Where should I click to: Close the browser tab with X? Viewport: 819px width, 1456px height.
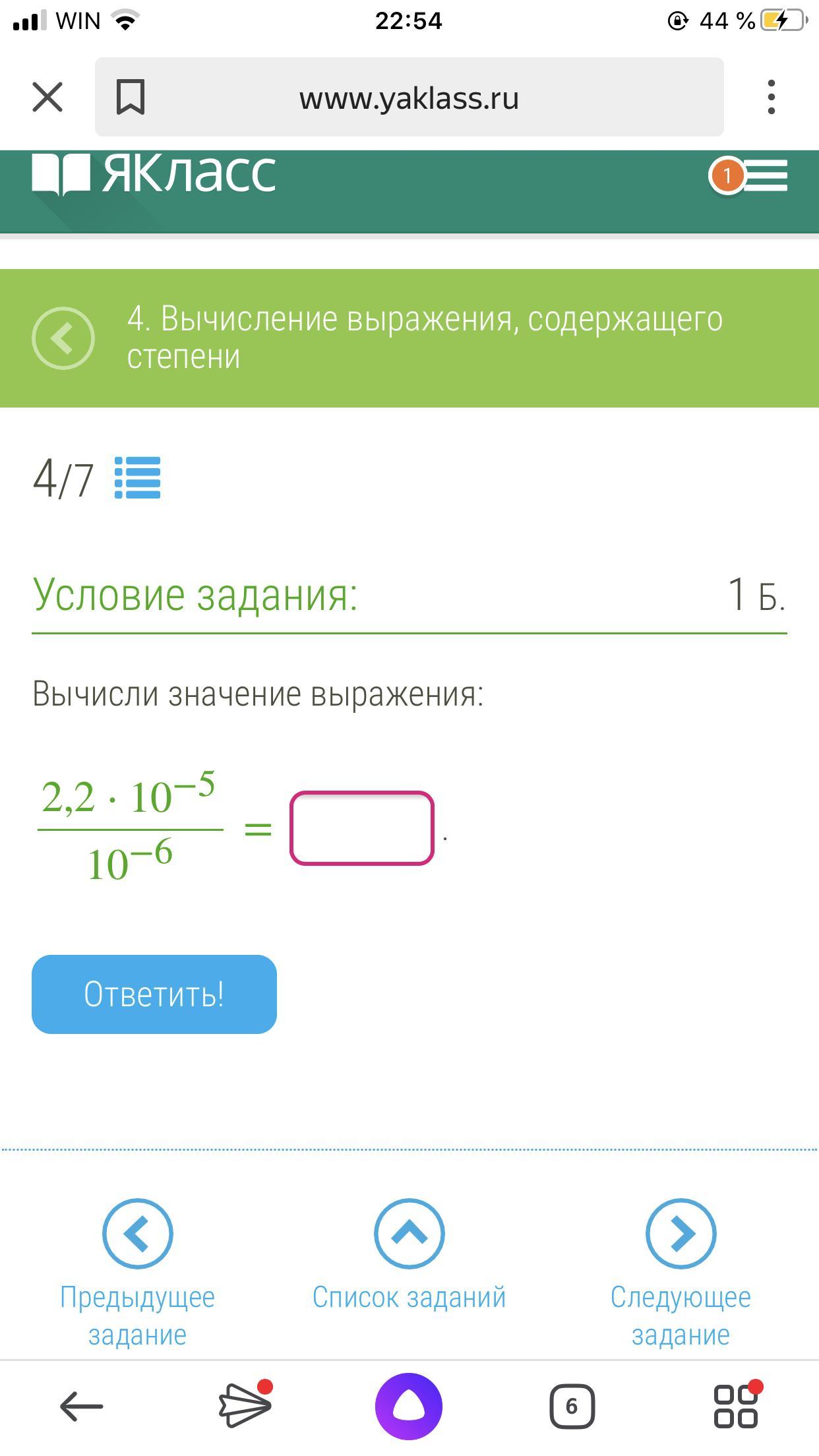[47, 98]
